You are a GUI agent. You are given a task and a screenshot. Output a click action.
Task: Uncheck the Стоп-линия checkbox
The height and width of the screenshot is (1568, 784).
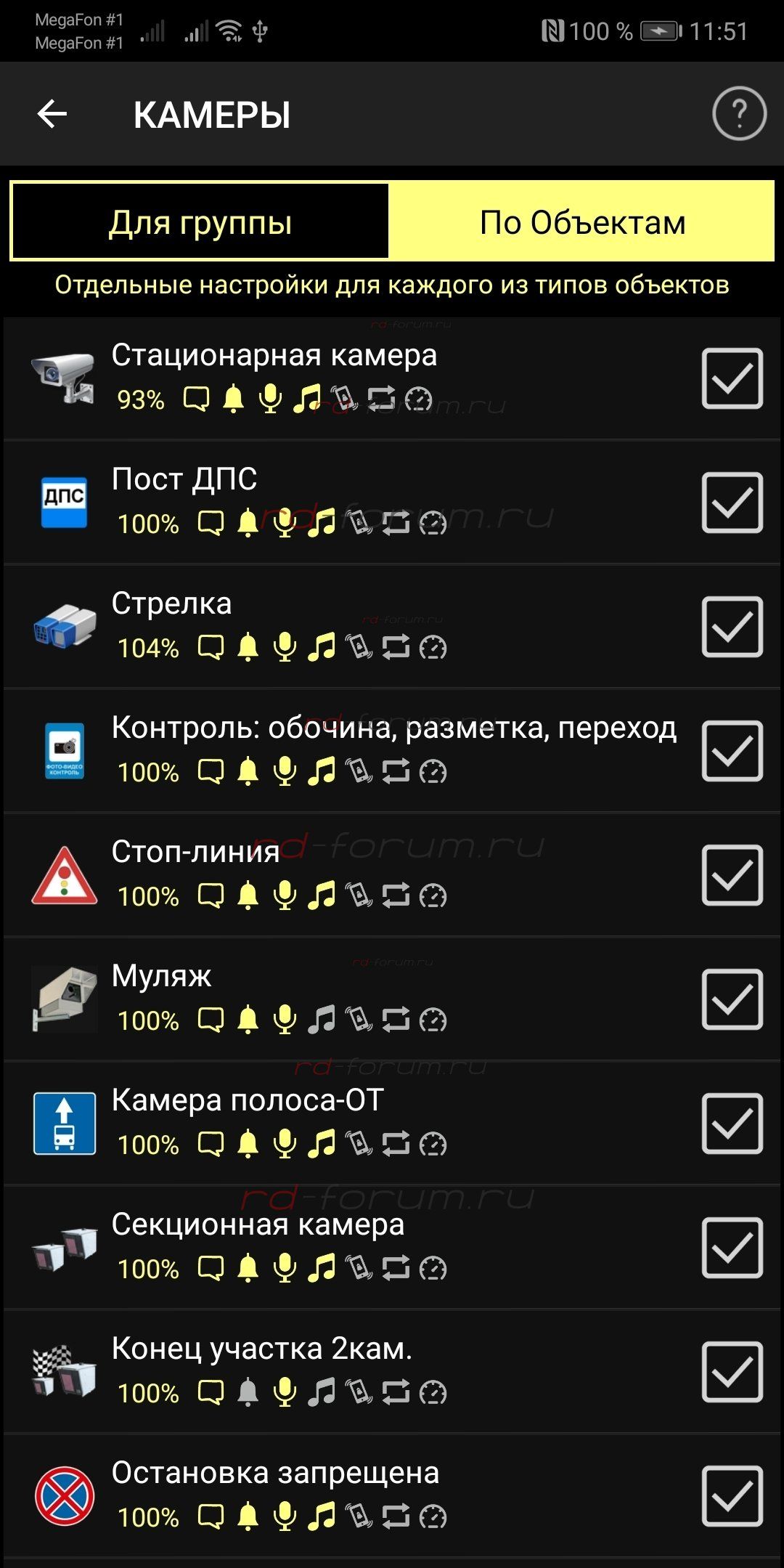(732, 875)
